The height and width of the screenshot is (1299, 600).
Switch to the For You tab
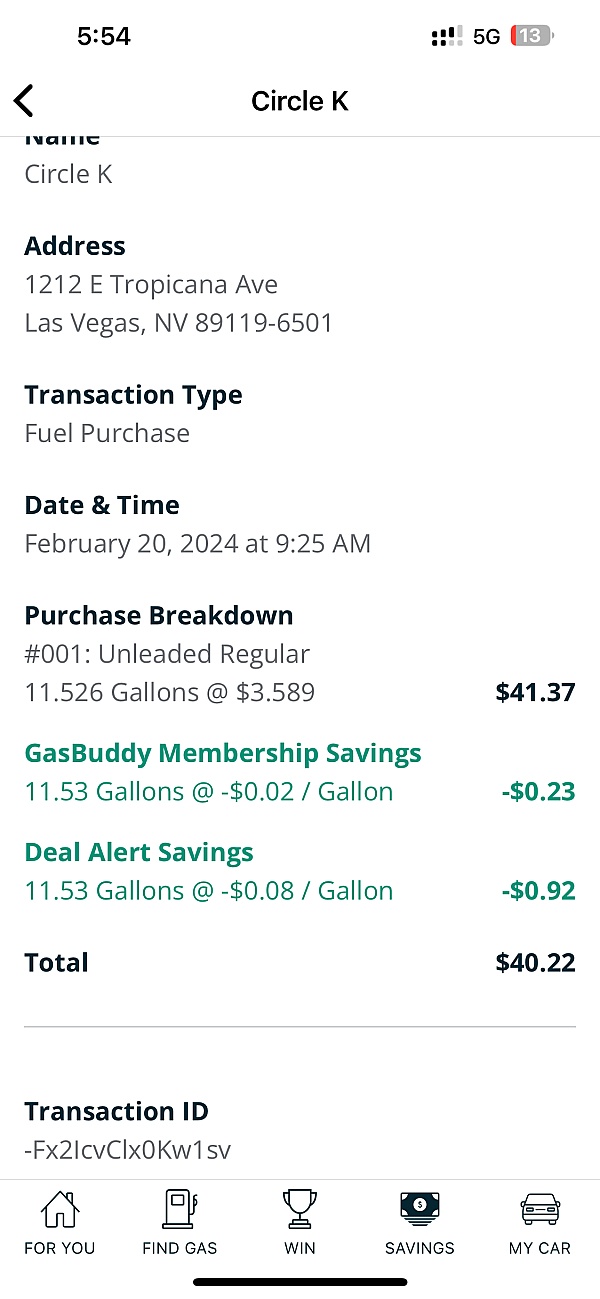click(x=60, y=1223)
